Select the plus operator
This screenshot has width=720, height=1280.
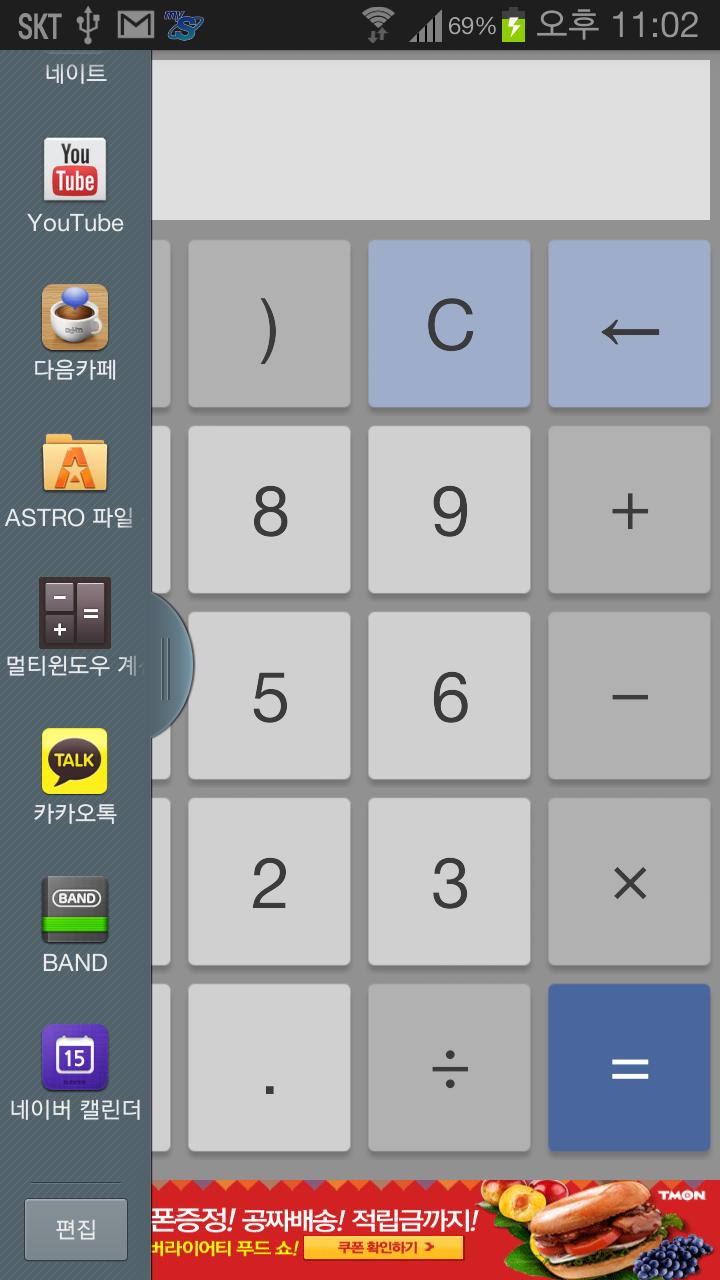(x=629, y=510)
